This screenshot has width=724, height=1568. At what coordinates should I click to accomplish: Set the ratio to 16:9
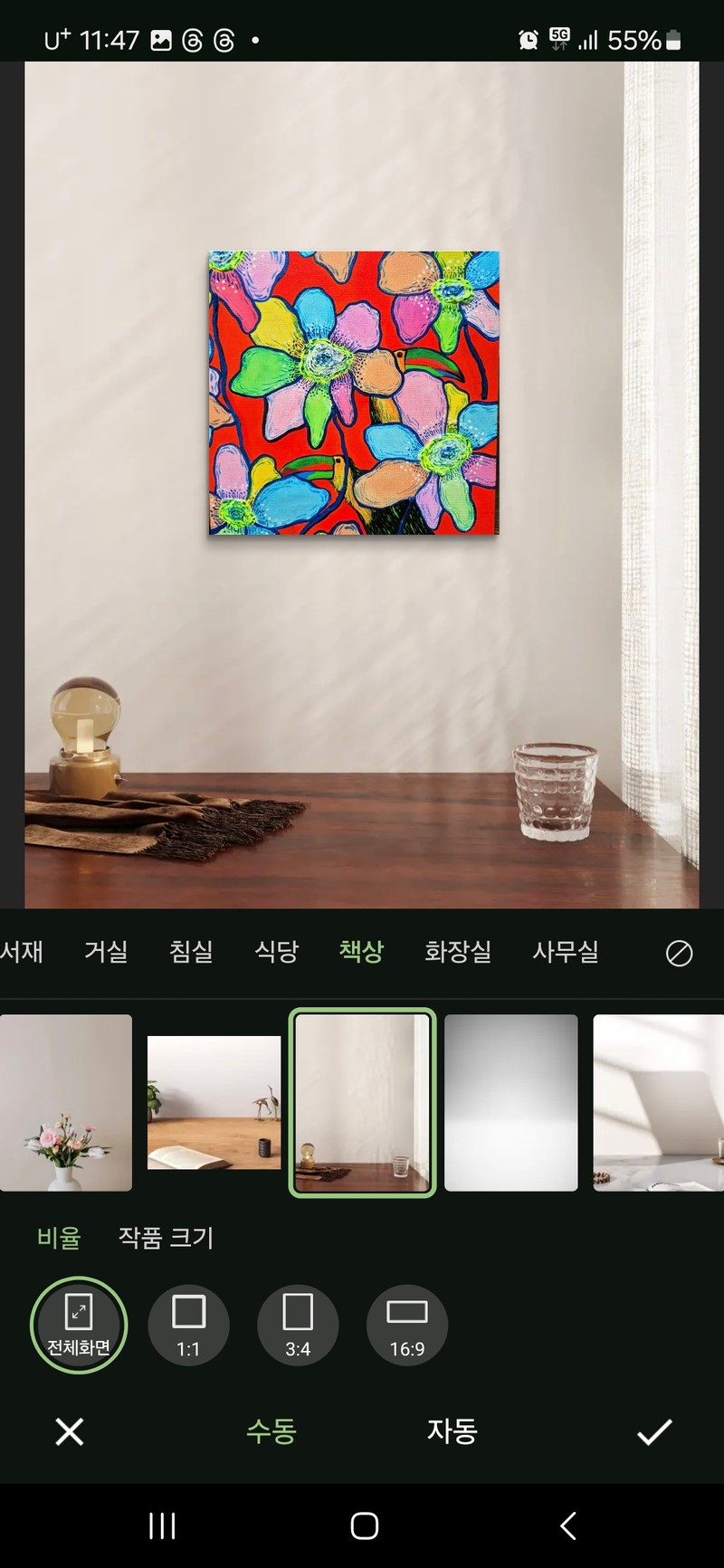(407, 1325)
